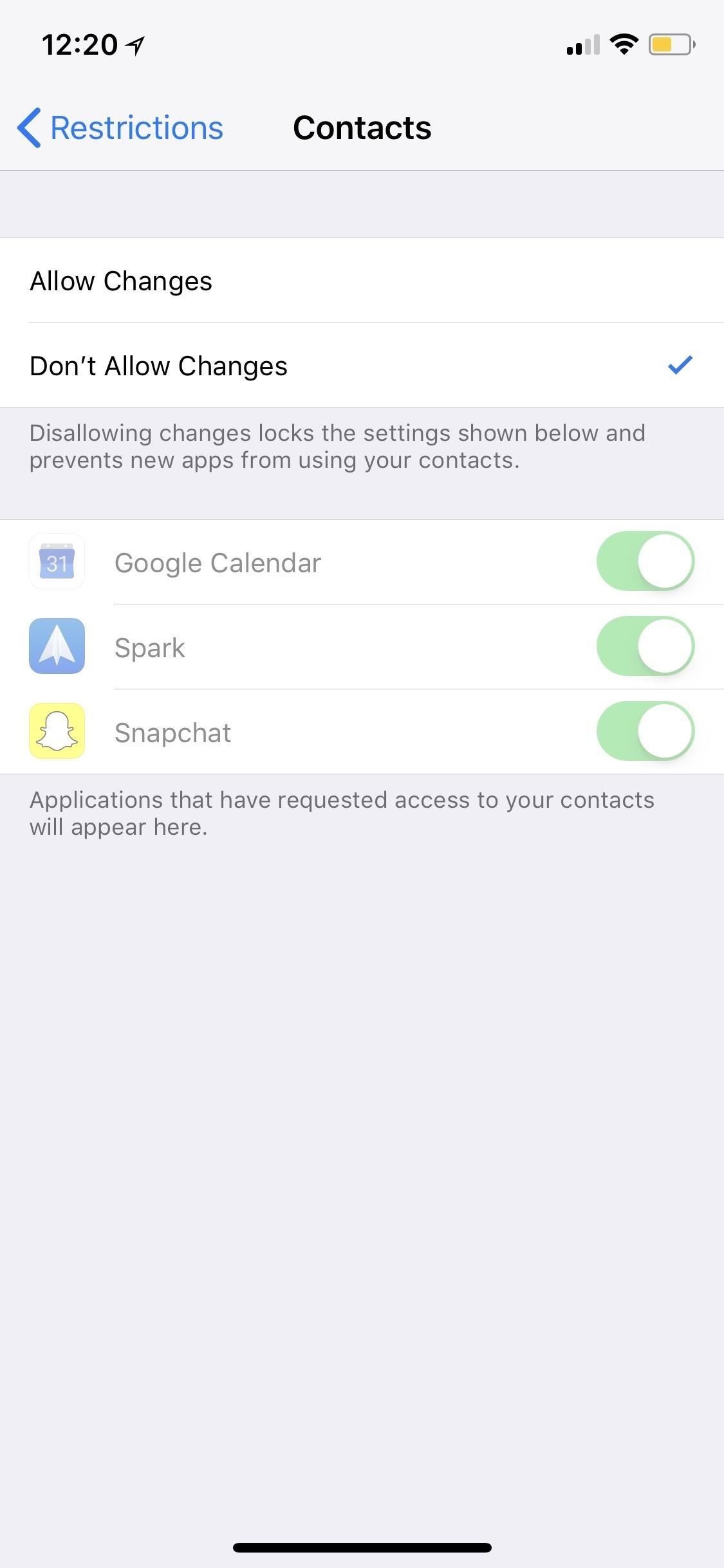Click the Spark mail app icon
Screen dimensions: 724x1568
pos(57,646)
